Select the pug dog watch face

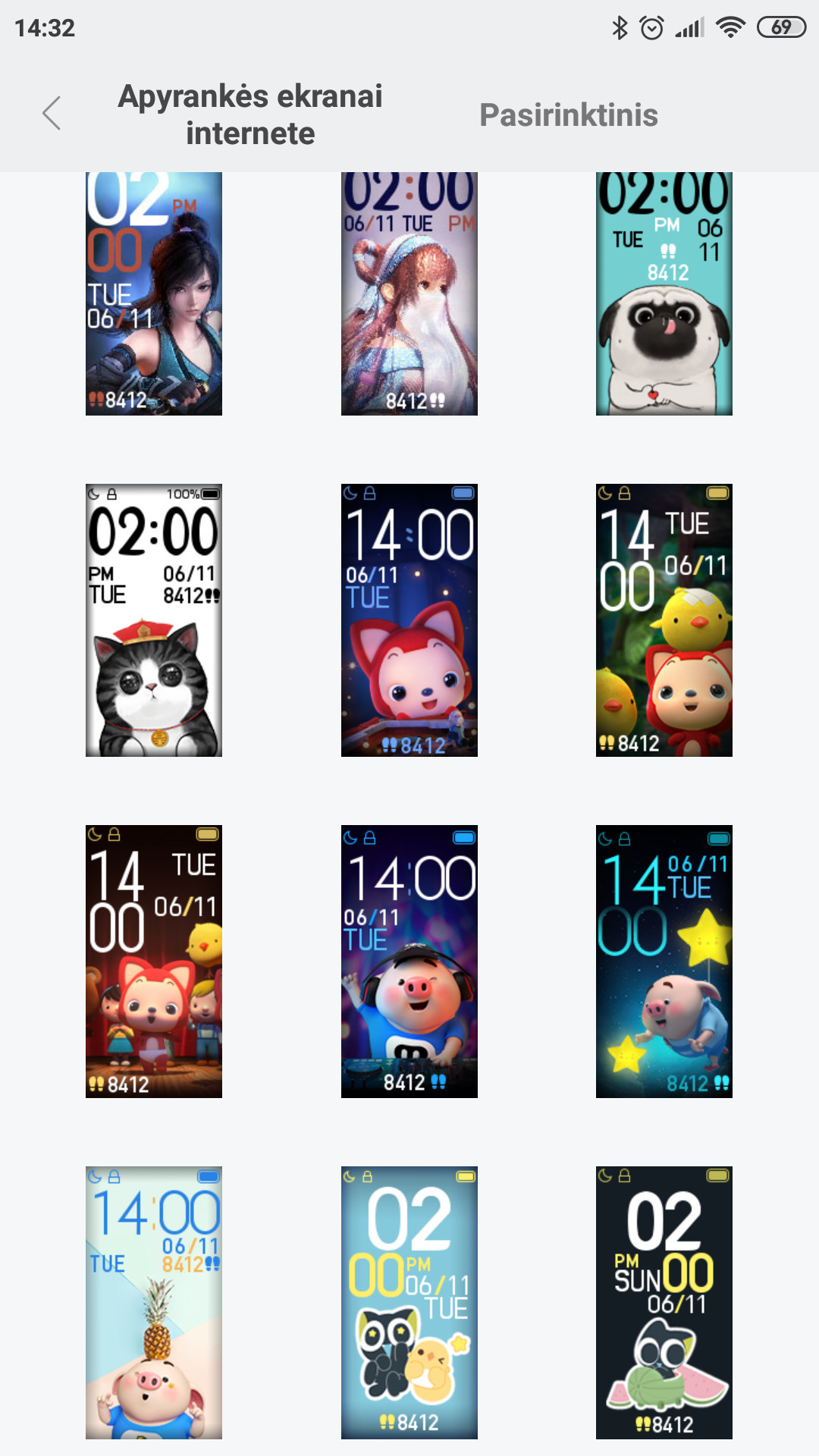click(x=664, y=293)
